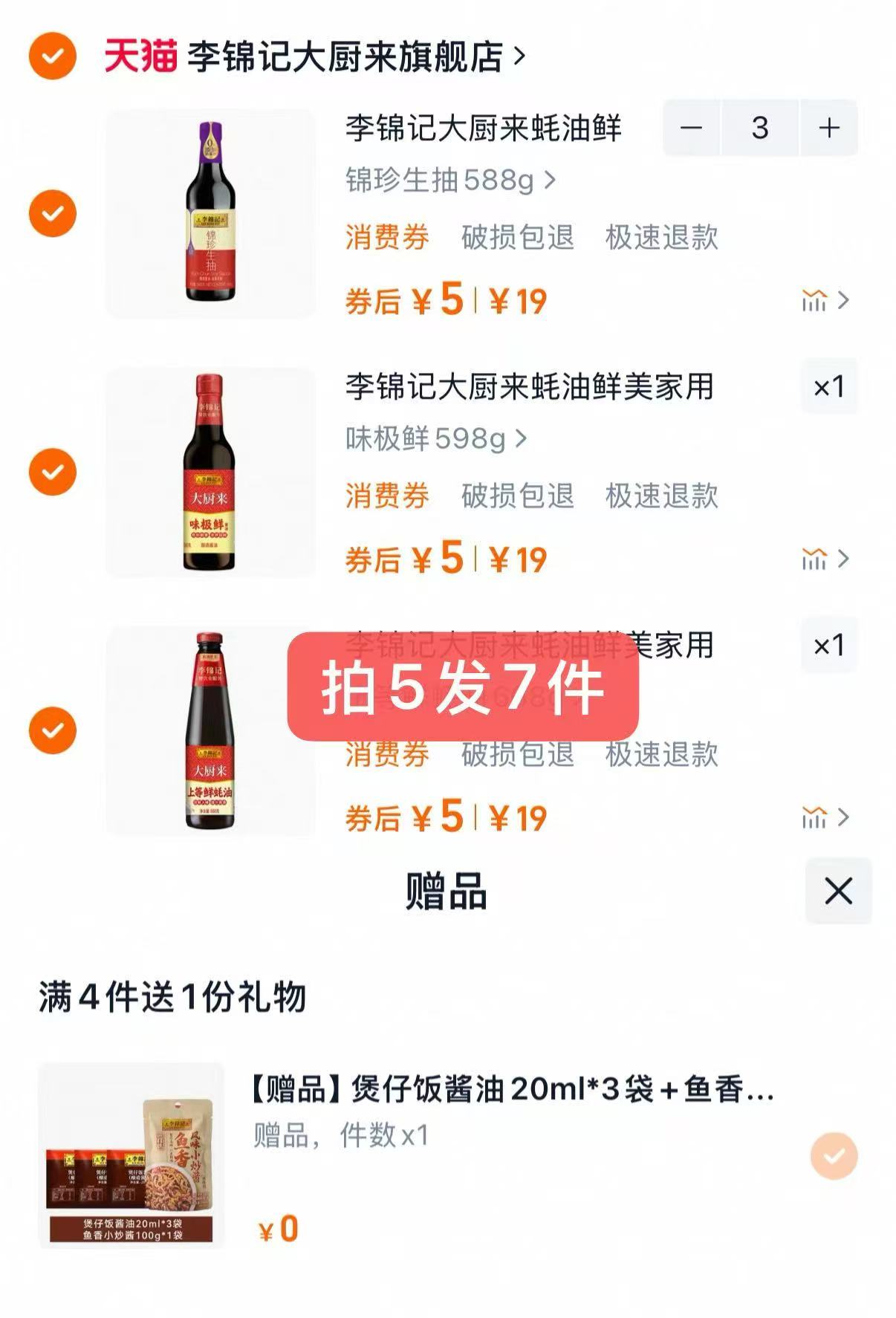Edit the ×1 quantity of 上等鲜蚝油
This screenshot has width=896, height=1318.
click(829, 645)
